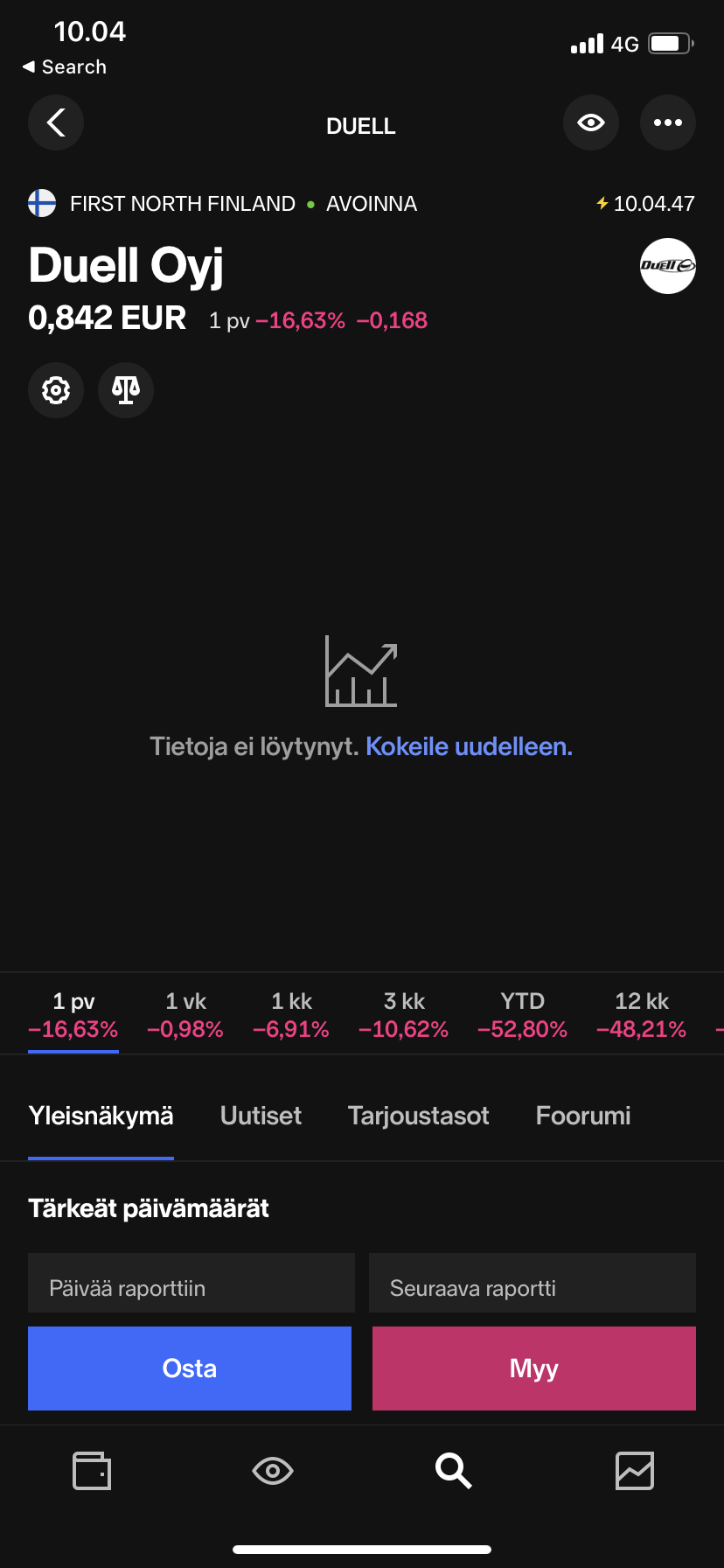This screenshot has width=724, height=1568.
Task: Tap Kokeile uudelleen to reload chart
Action: click(x=469, y=746)
